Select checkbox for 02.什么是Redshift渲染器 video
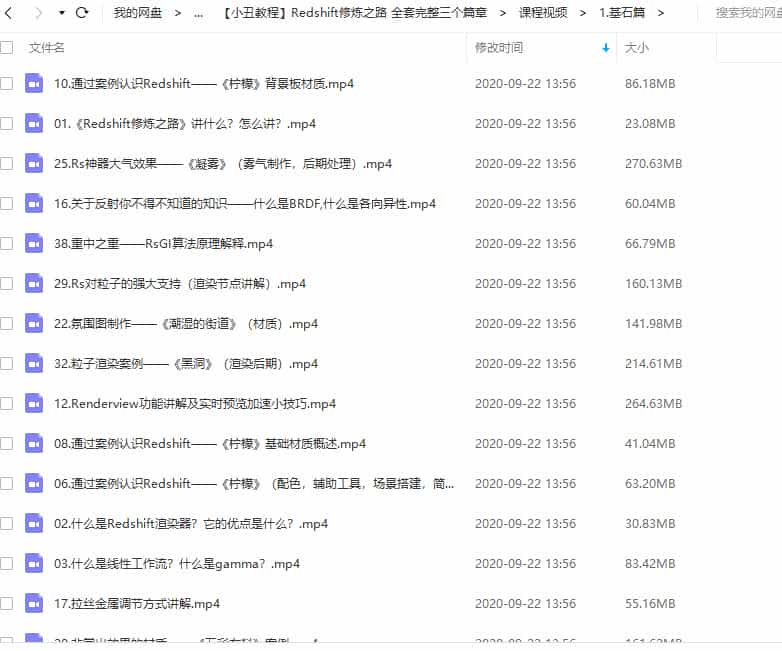 (7, 523)
